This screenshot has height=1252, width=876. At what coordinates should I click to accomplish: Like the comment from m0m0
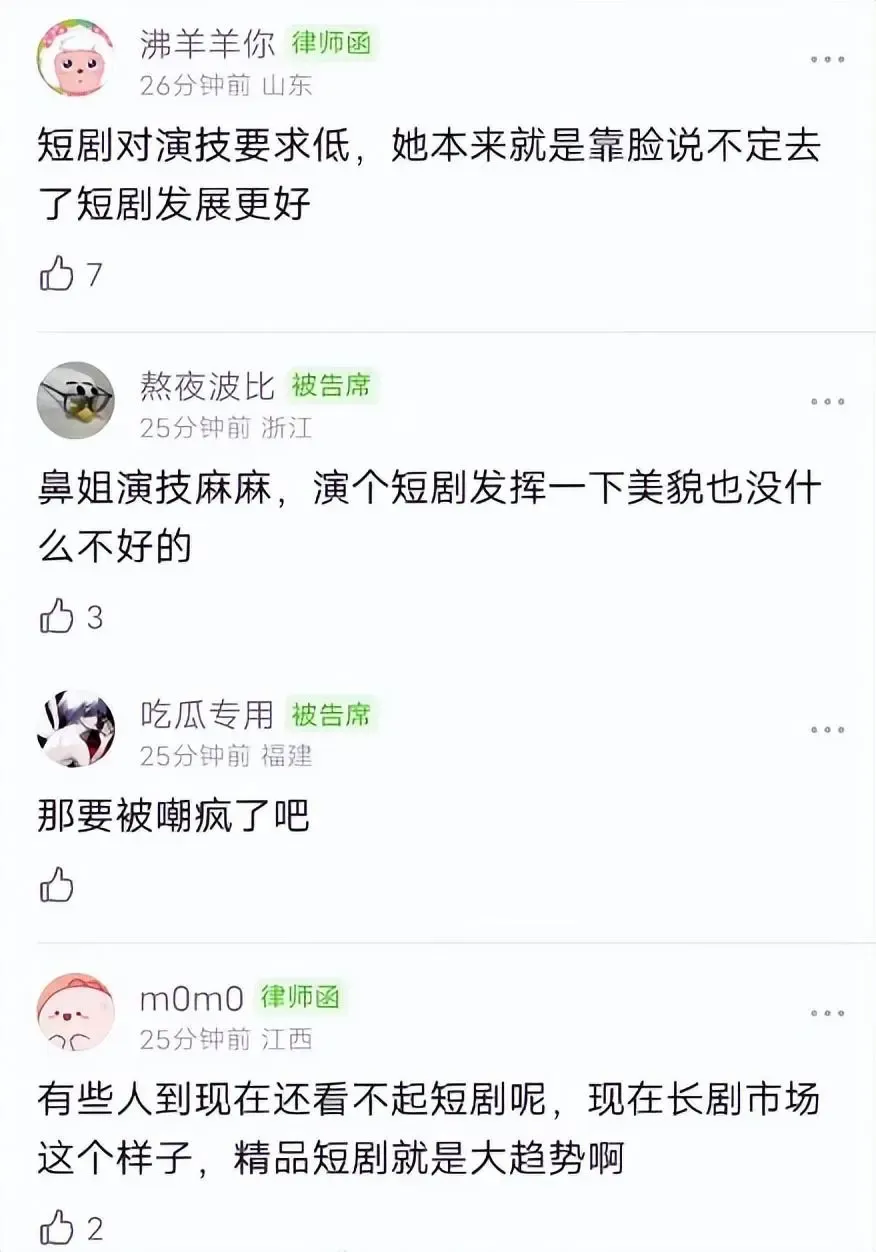[56, 1226]
